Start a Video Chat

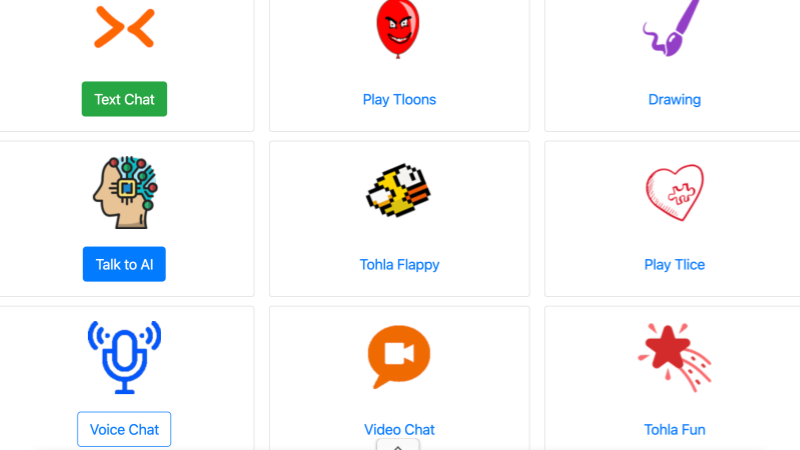399,429
